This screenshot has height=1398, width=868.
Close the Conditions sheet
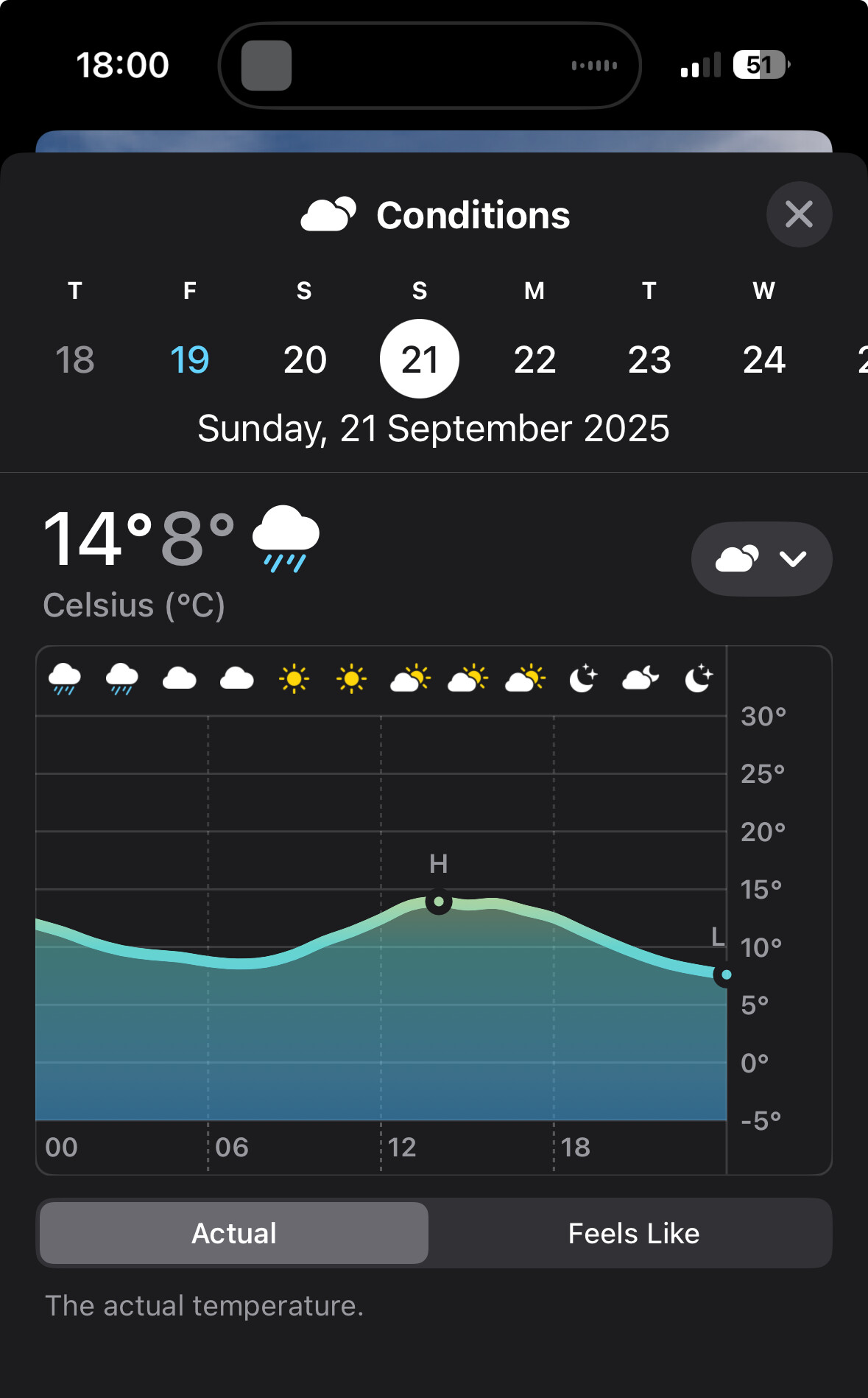[799, 214]
